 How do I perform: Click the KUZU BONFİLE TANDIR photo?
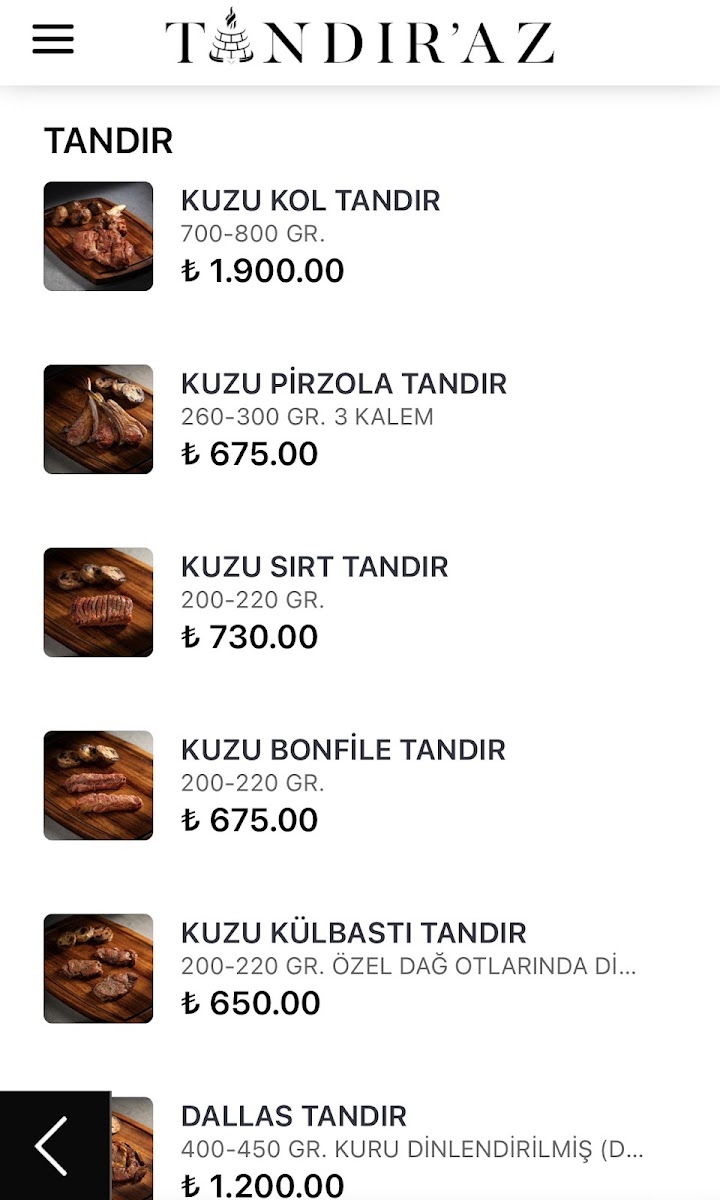98,784
